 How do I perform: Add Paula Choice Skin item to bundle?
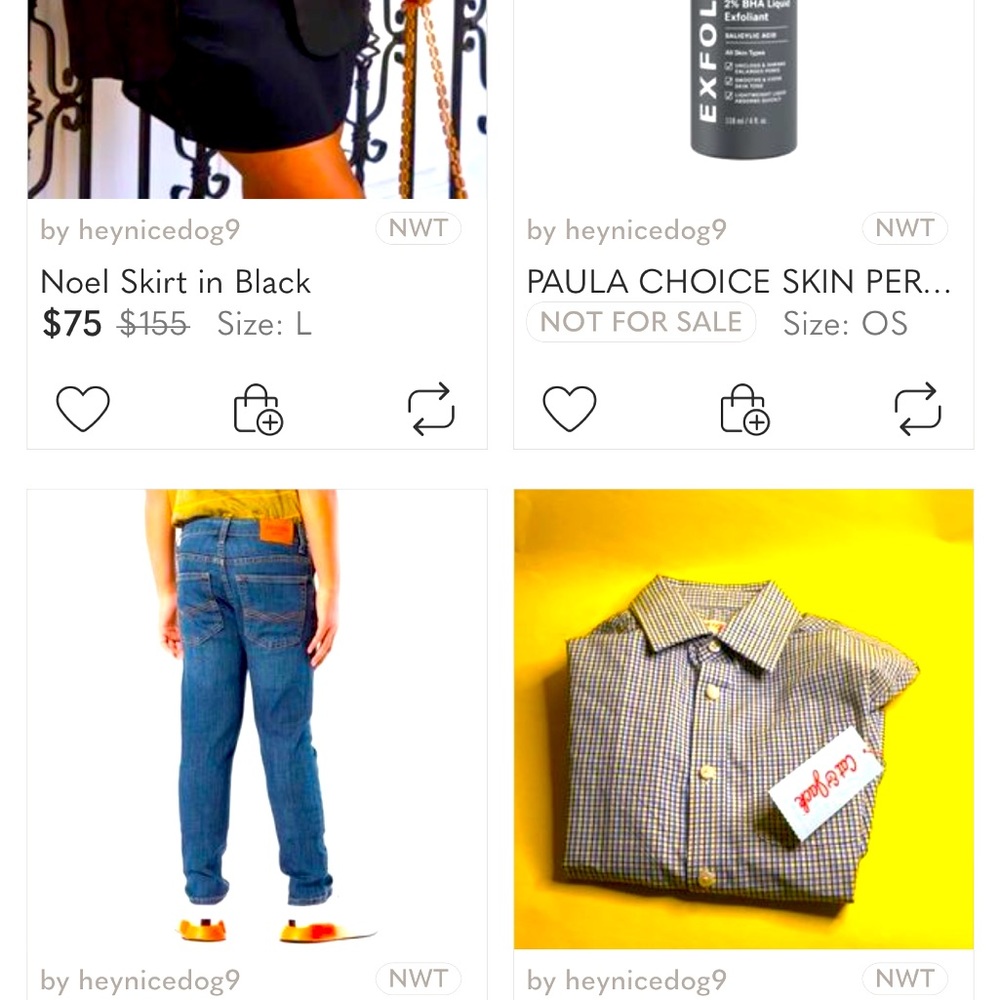click(x=744, y=409)
